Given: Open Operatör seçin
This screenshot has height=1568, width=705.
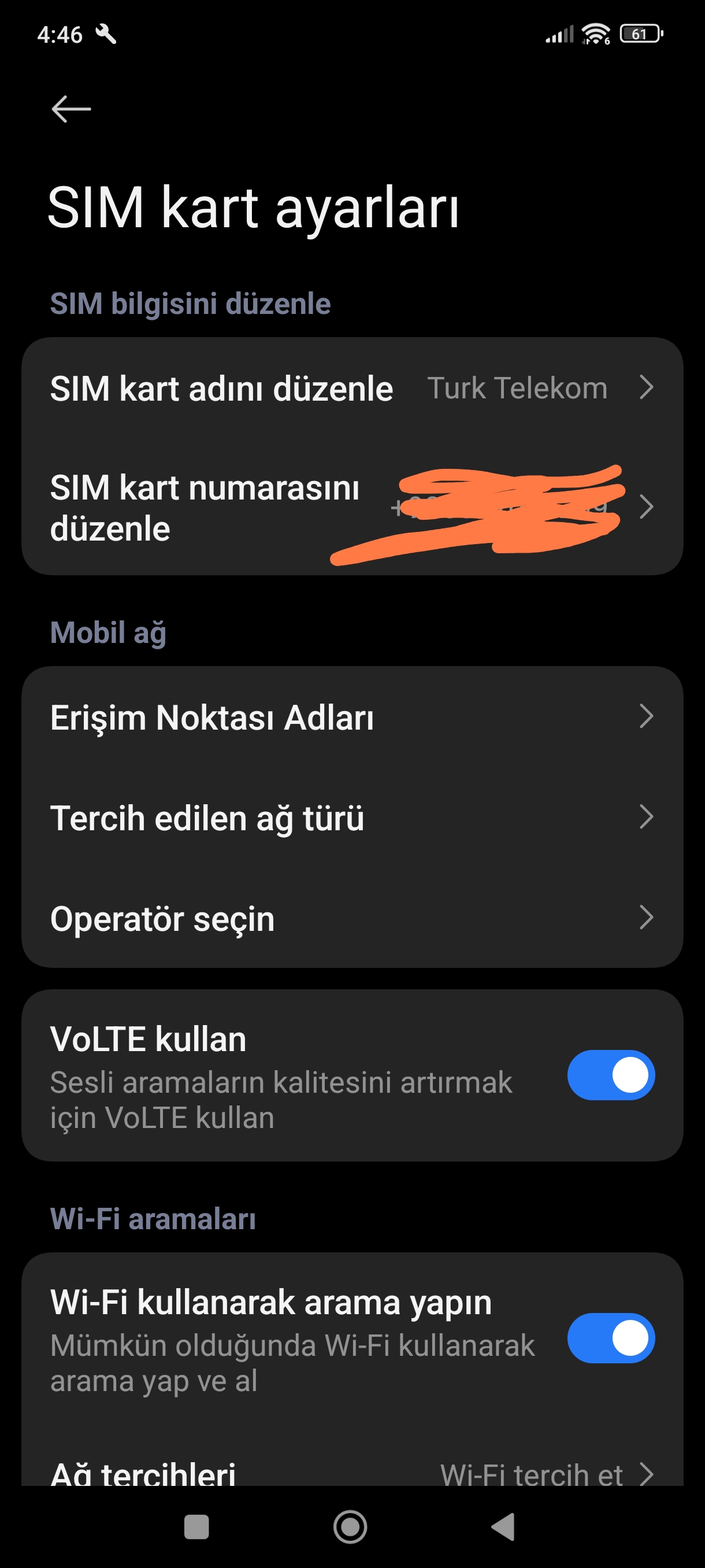Looking at the screenshot, I should tap(352, 918).
